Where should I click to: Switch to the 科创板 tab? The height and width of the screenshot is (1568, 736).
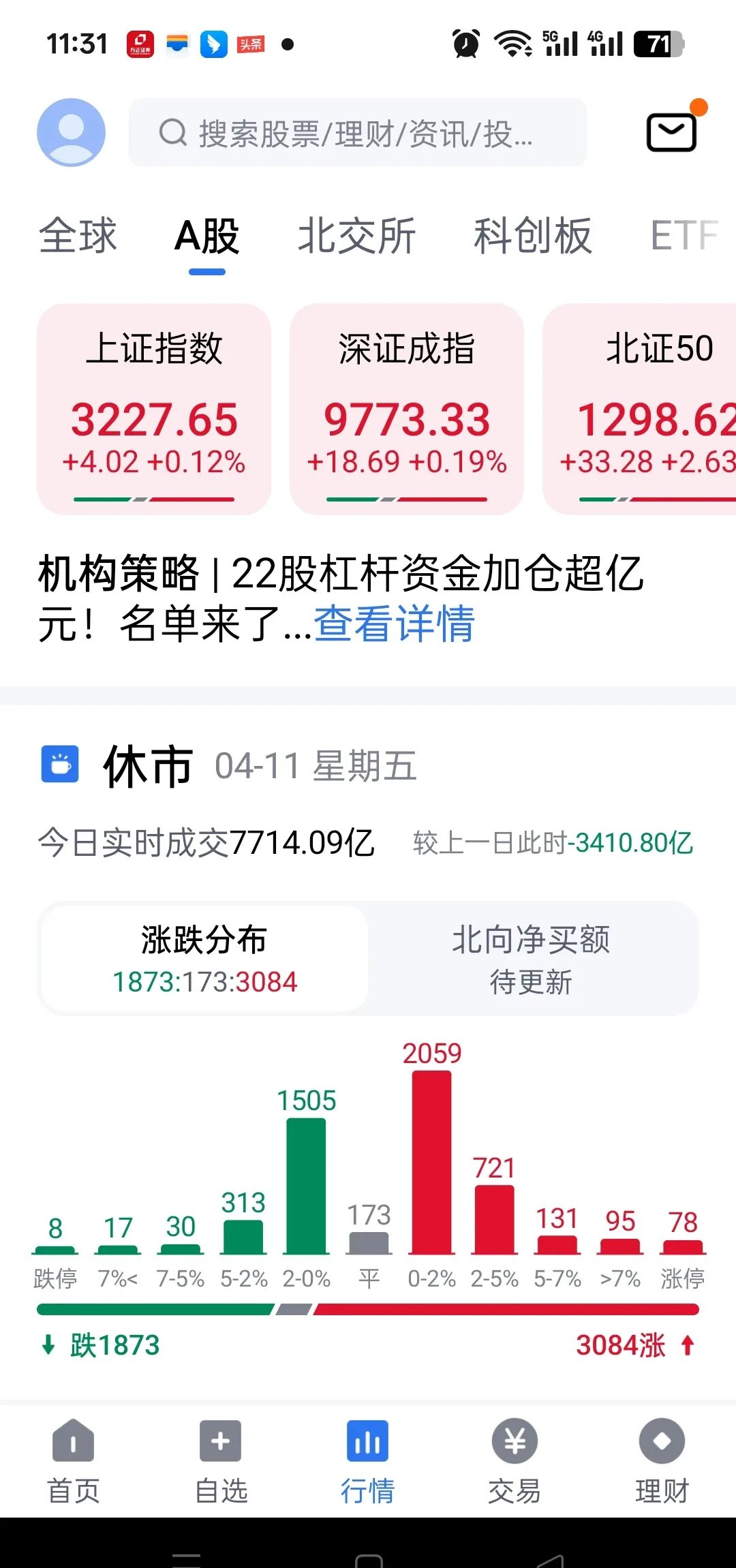pos(534,235)
